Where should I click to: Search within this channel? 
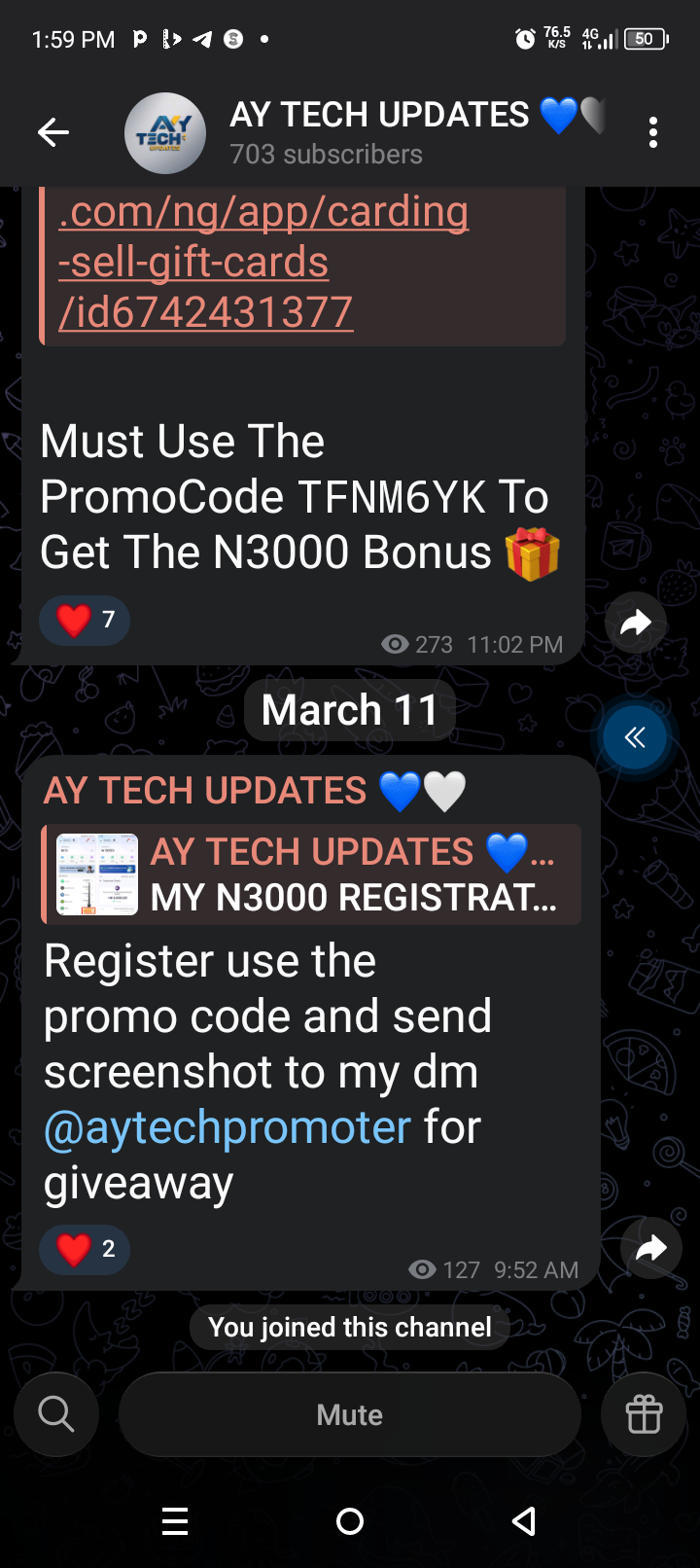pyautogui.click(x=56, y=1414)
